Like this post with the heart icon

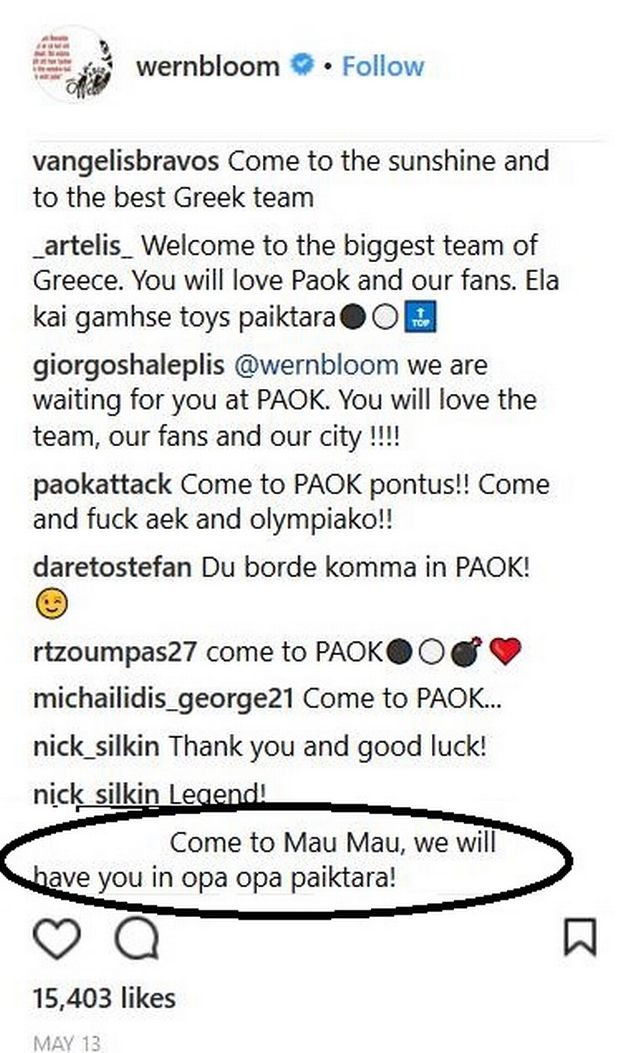(x=58, y=938)
